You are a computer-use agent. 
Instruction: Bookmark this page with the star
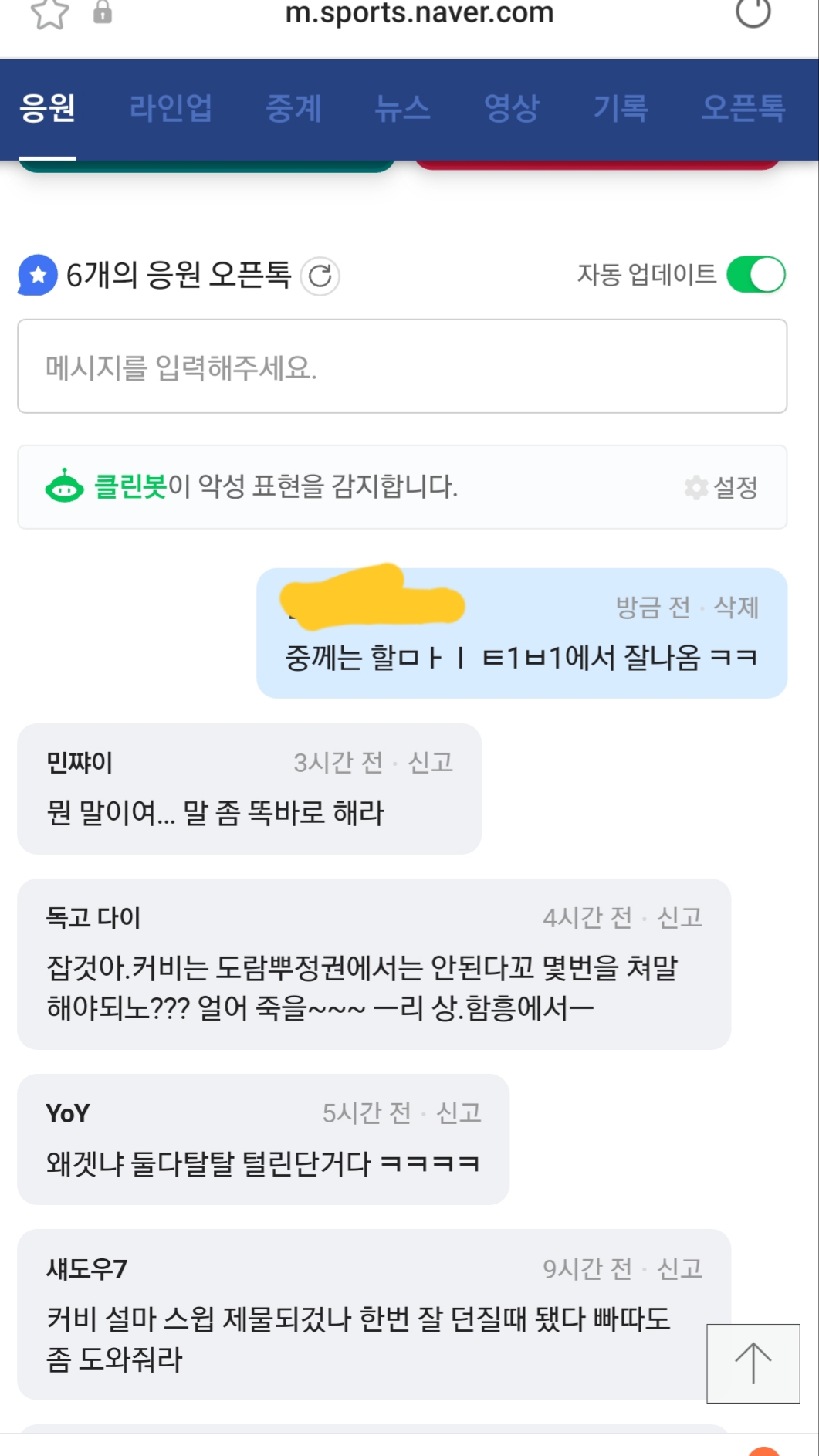click(x=50, y=13)
